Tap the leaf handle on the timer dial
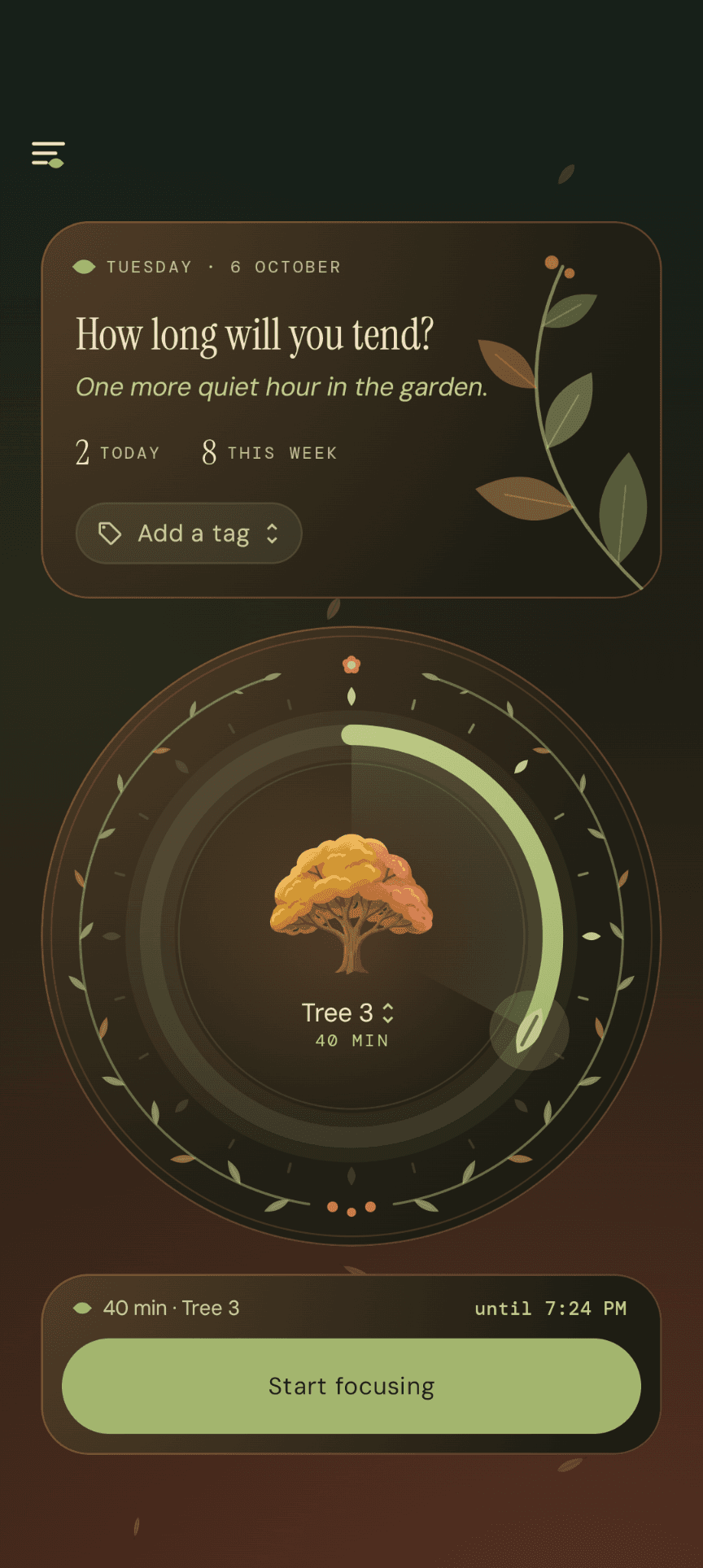This screenshot has width=703, height=1568. 529,1030
